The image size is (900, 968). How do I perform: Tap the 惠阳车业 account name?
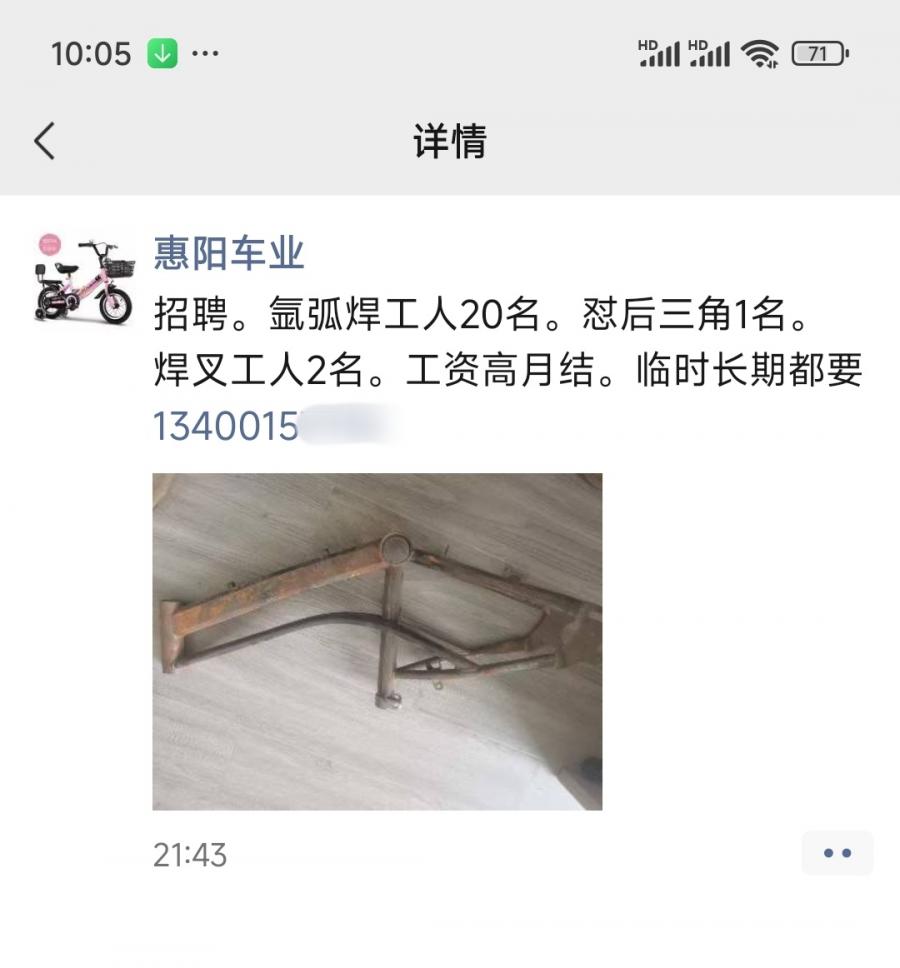[229, 254]
